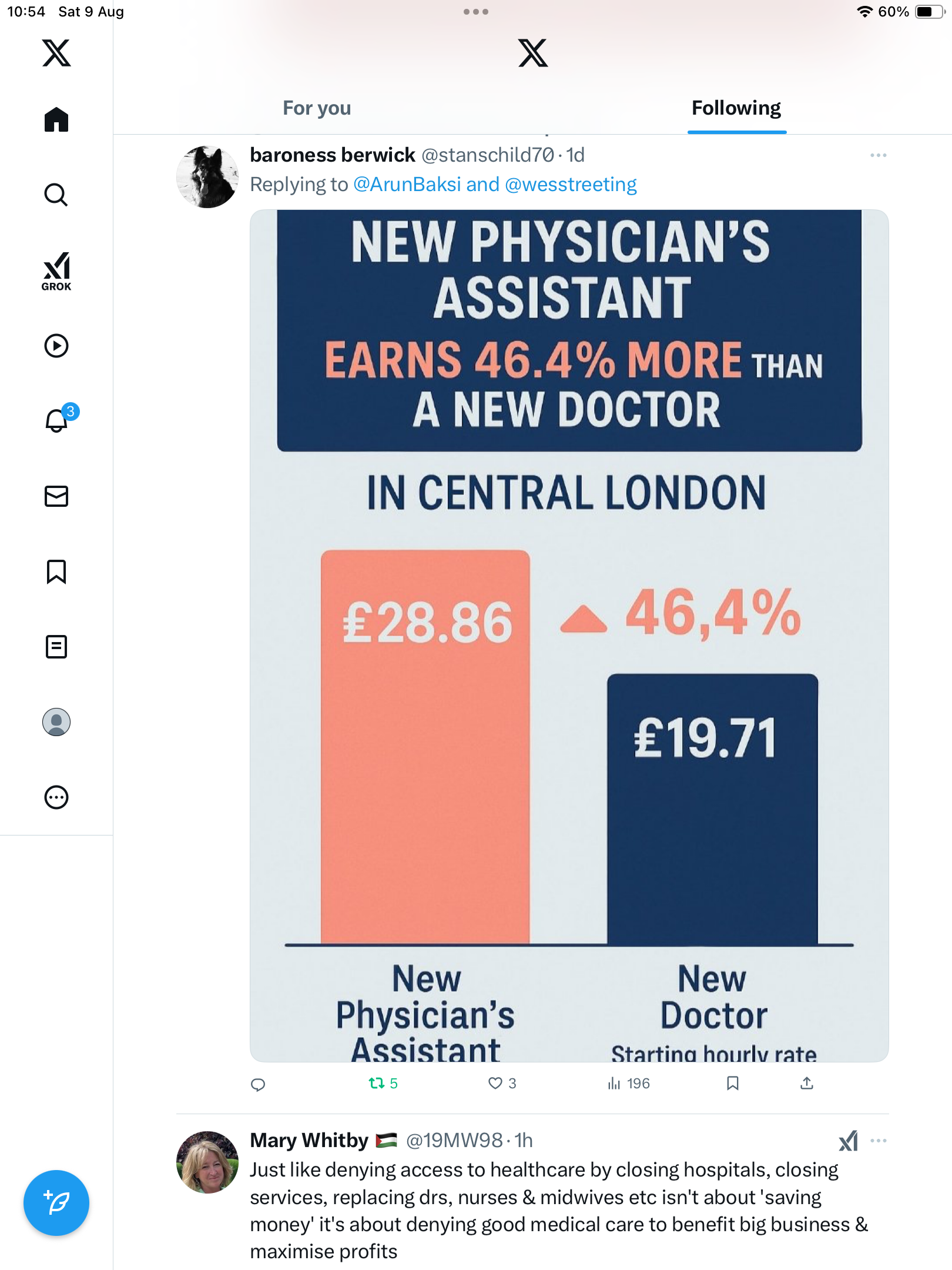Open Grok from the sidebar
Image resolution: width=952 pixels, height=1270 pixels.
click(56, 271)
